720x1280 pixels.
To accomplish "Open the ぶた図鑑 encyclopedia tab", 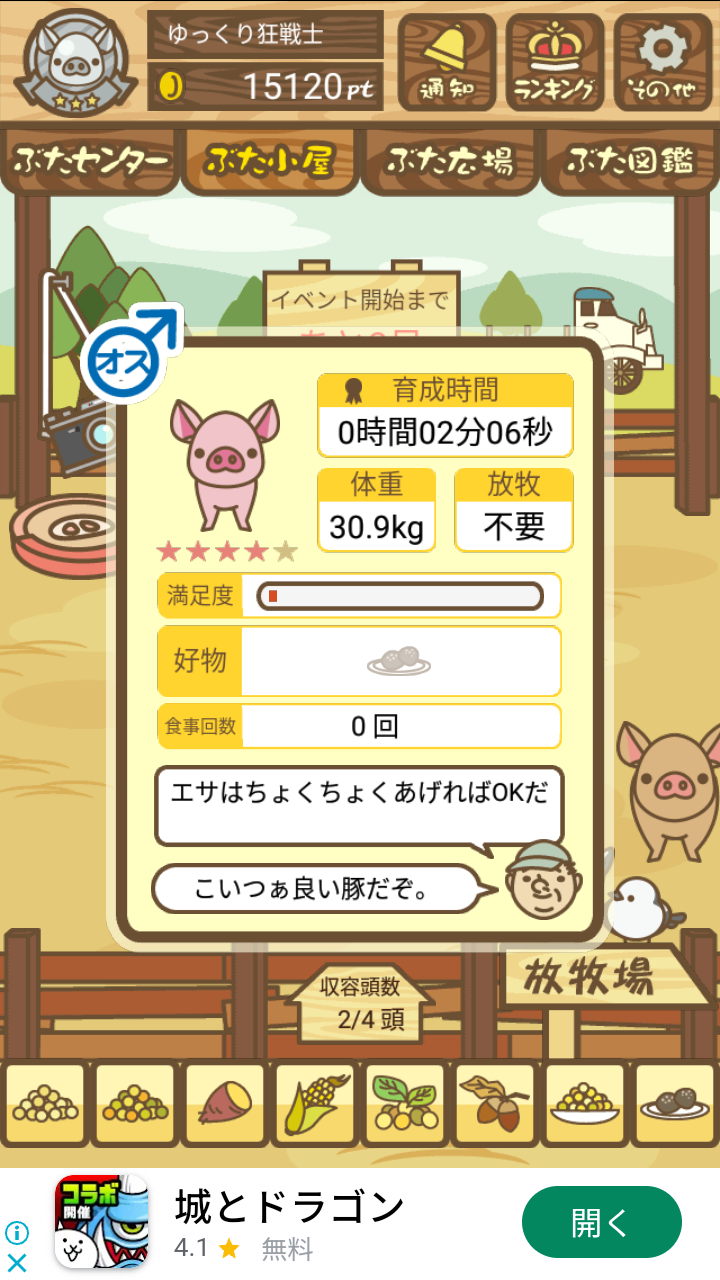I will [630, 160].
